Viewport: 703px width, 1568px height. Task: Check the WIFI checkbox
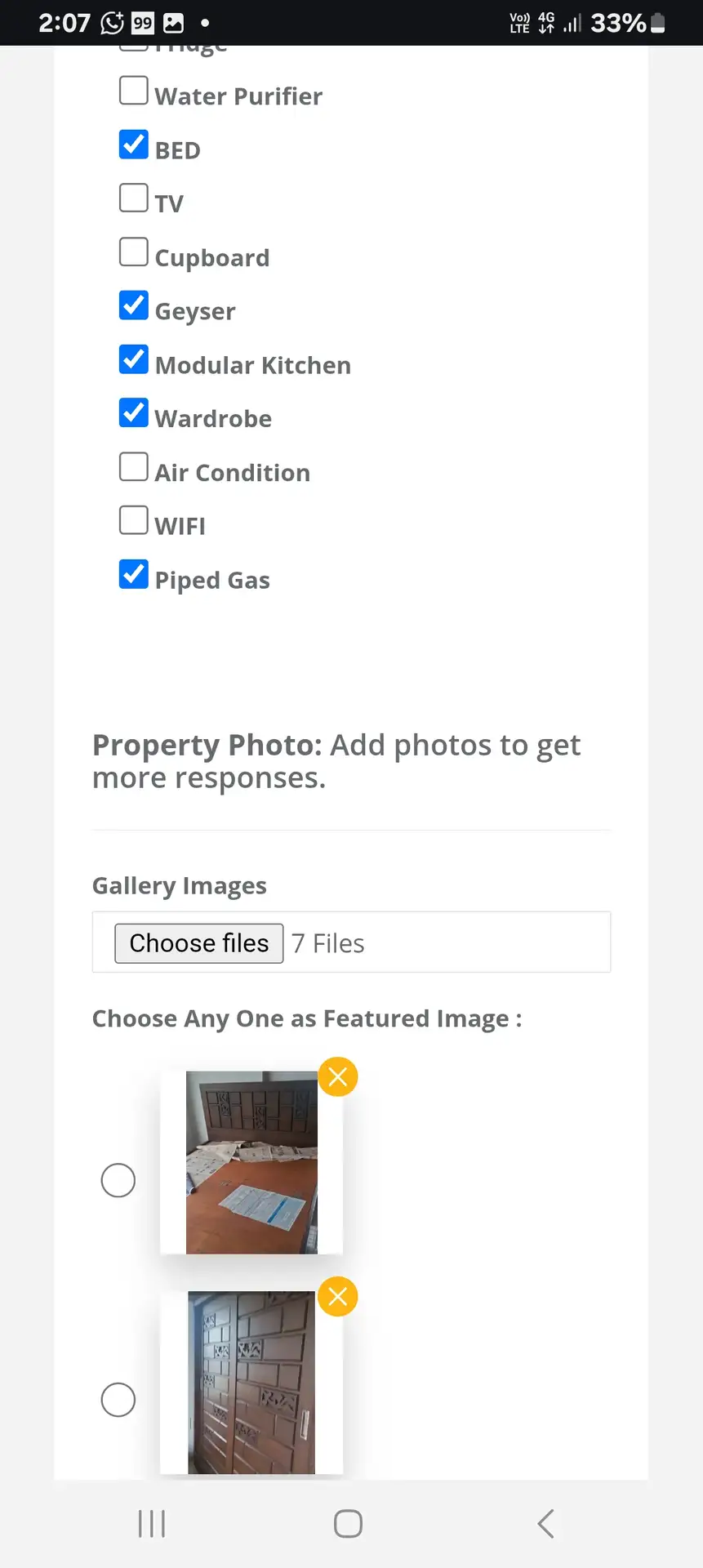click(x=134, y=520)
